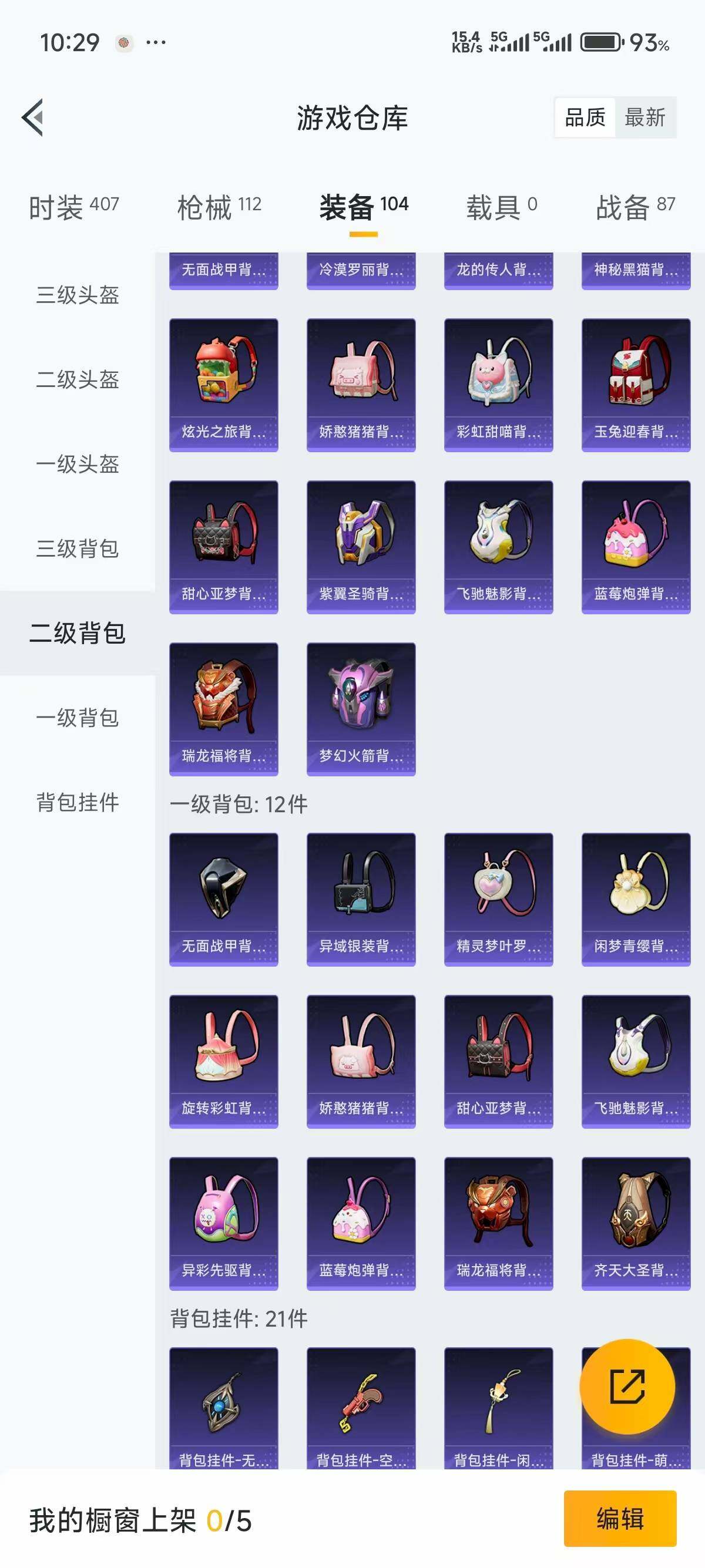The image size is (705, 1568).
Task: Select 背包挂件 in the sidebar
Action: (x=75, y=803)
